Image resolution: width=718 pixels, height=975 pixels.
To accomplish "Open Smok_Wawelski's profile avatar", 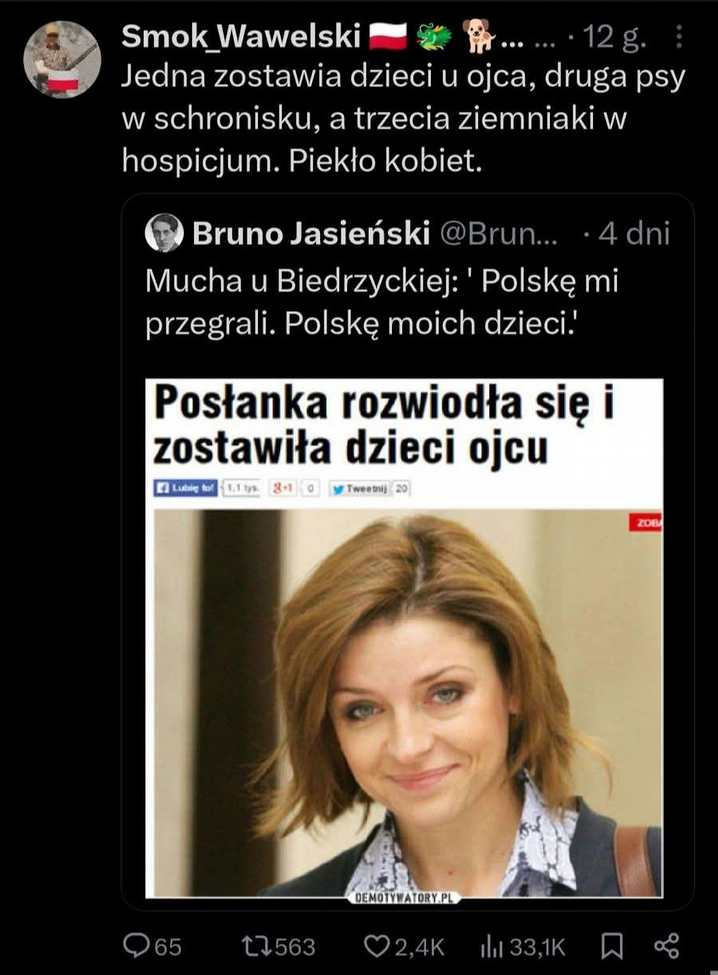I will click(62, 60).
